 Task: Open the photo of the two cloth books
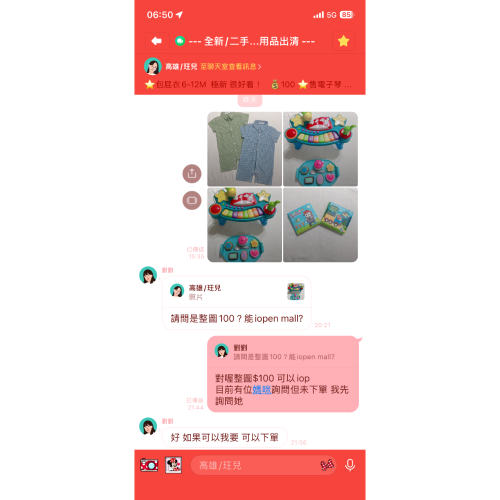(320, 225)
